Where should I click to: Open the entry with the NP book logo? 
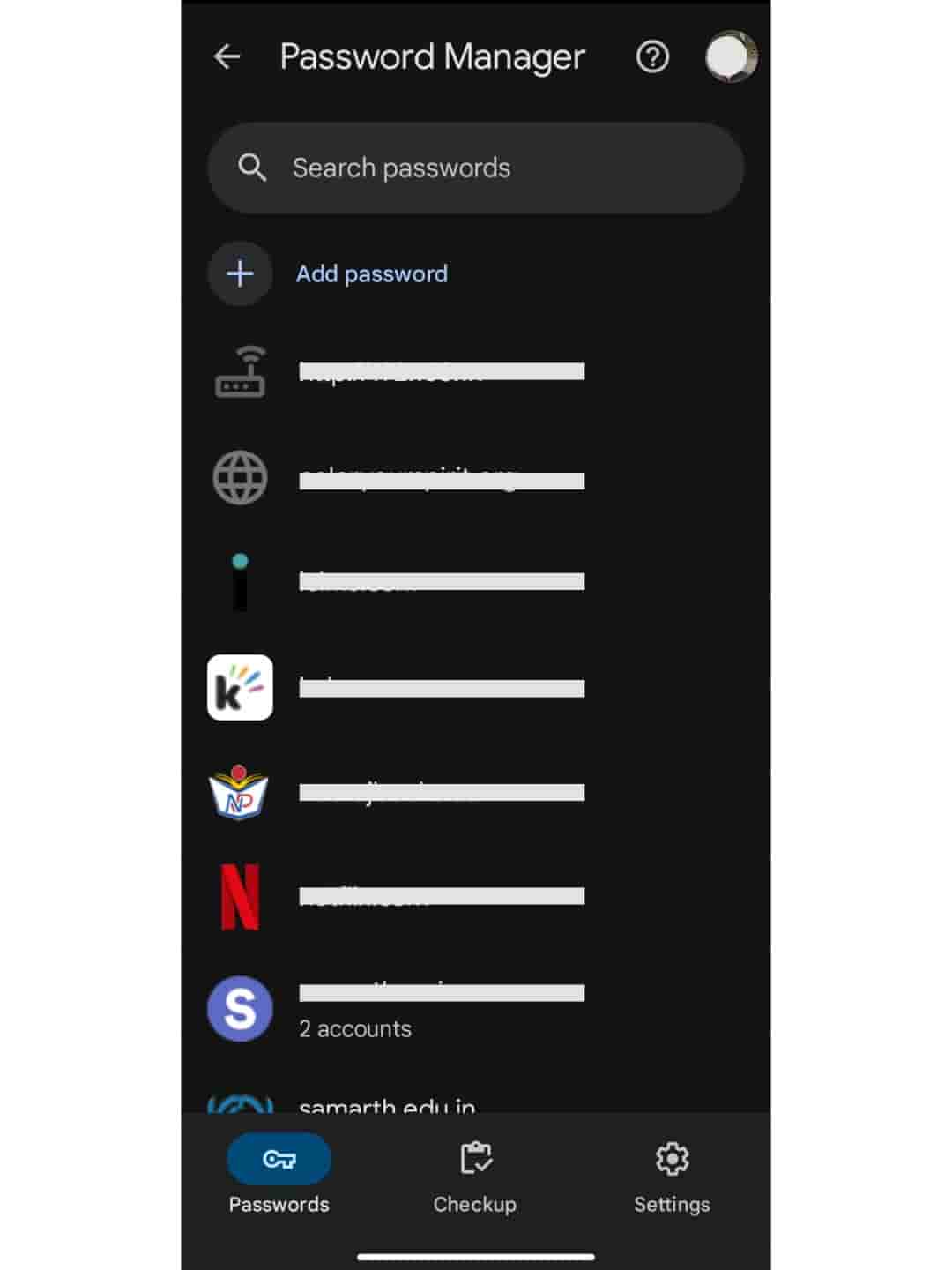[x=441, y=792]
